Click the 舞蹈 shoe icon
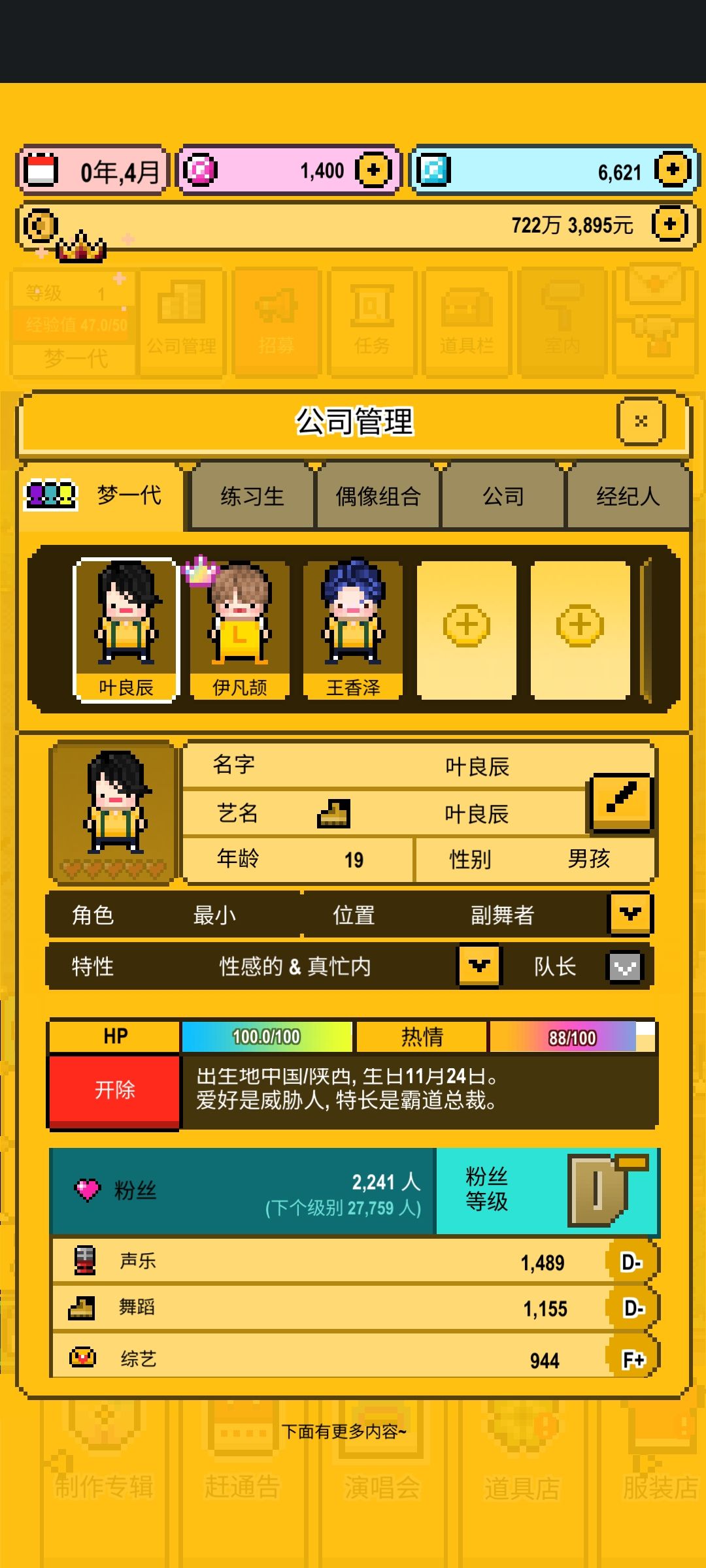 [81, 1309]
